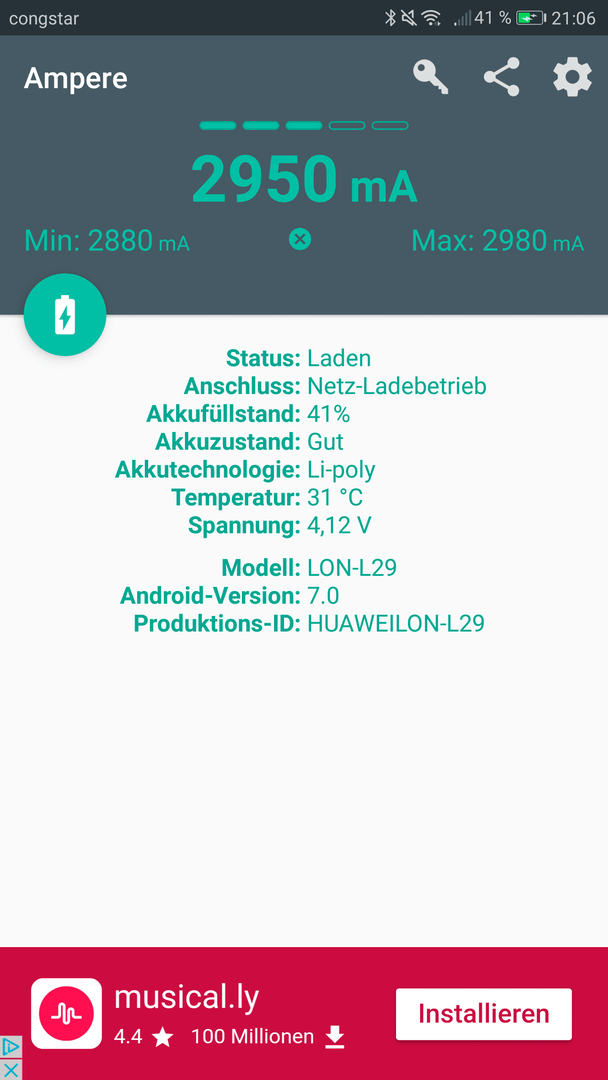Share the Ampere measurement

click(502, 77)
